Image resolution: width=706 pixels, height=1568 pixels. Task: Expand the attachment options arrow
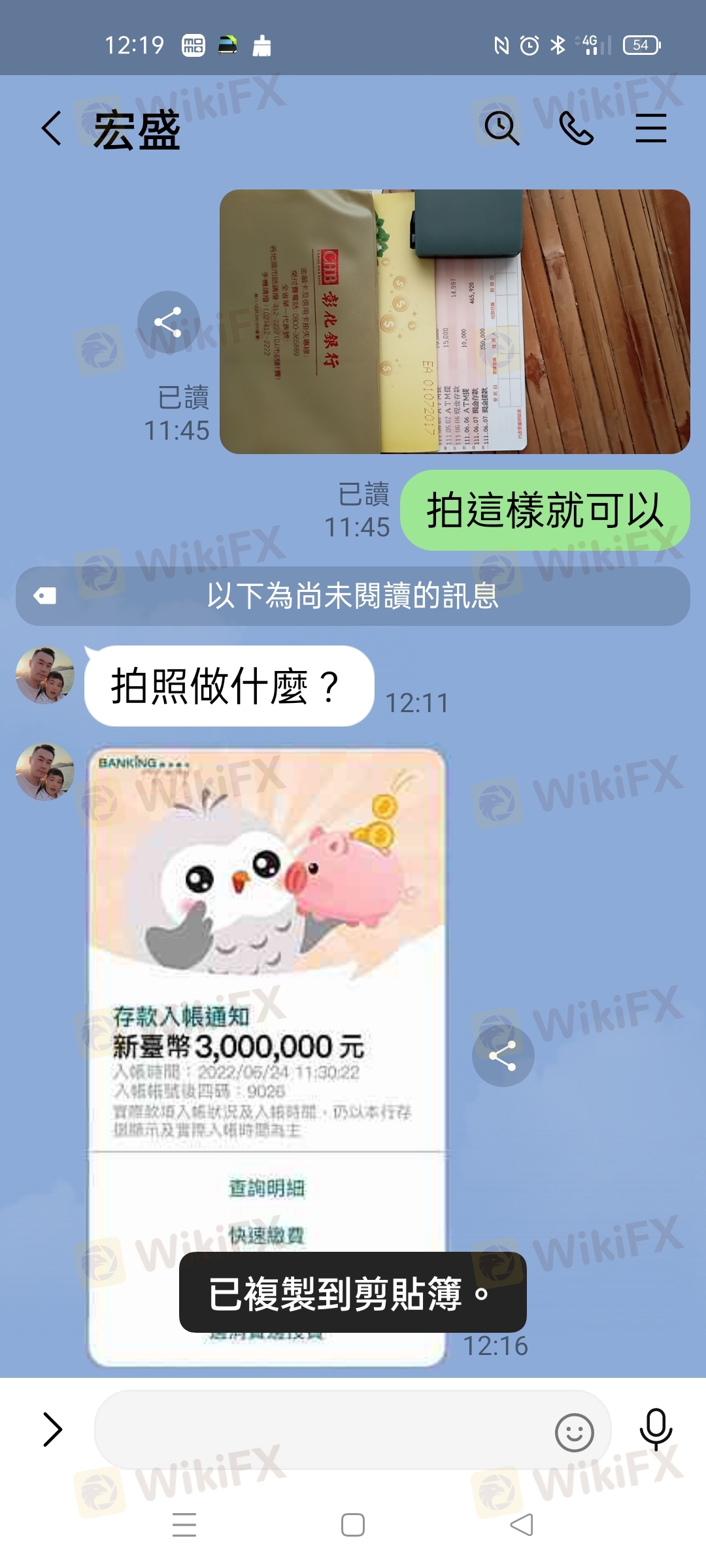(52, 1429)
